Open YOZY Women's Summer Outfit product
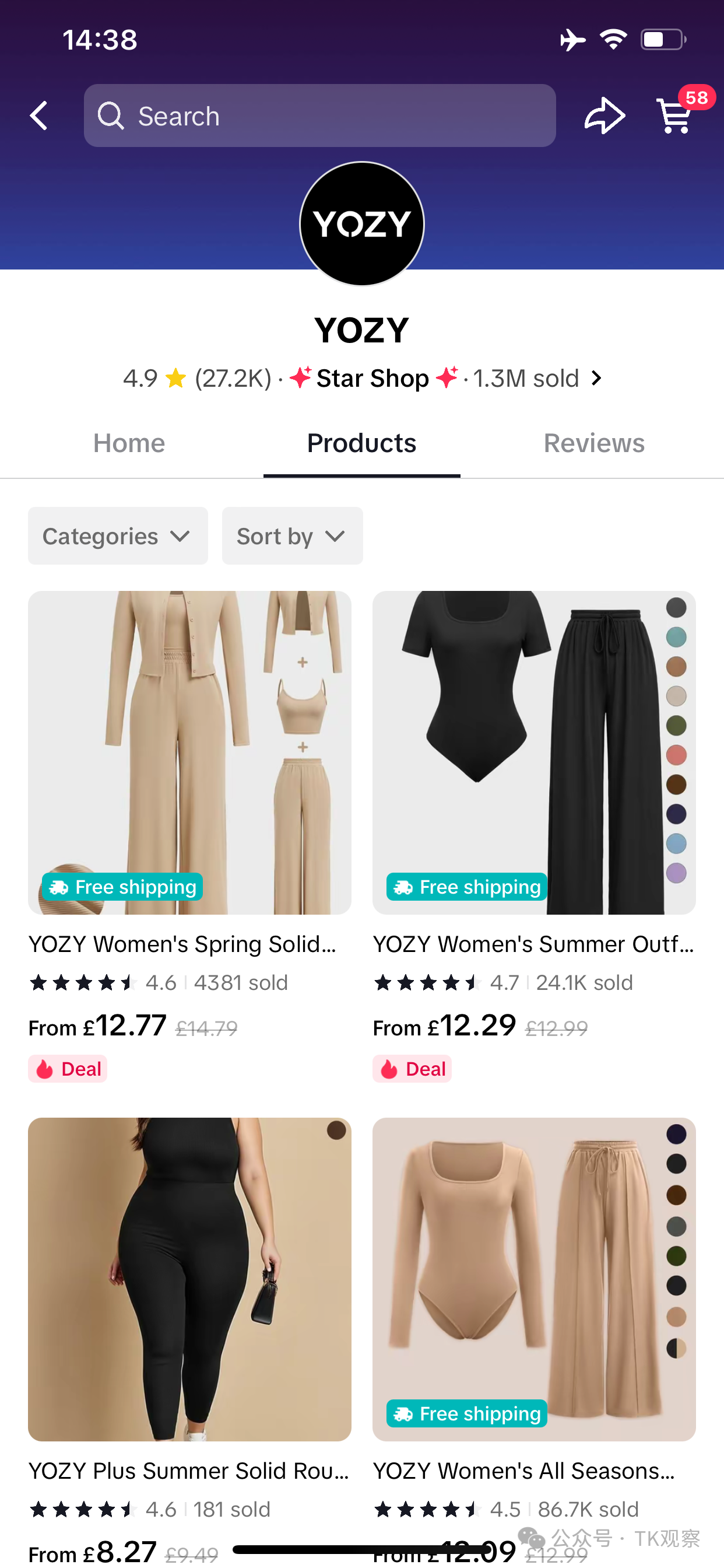 (533, 752)
